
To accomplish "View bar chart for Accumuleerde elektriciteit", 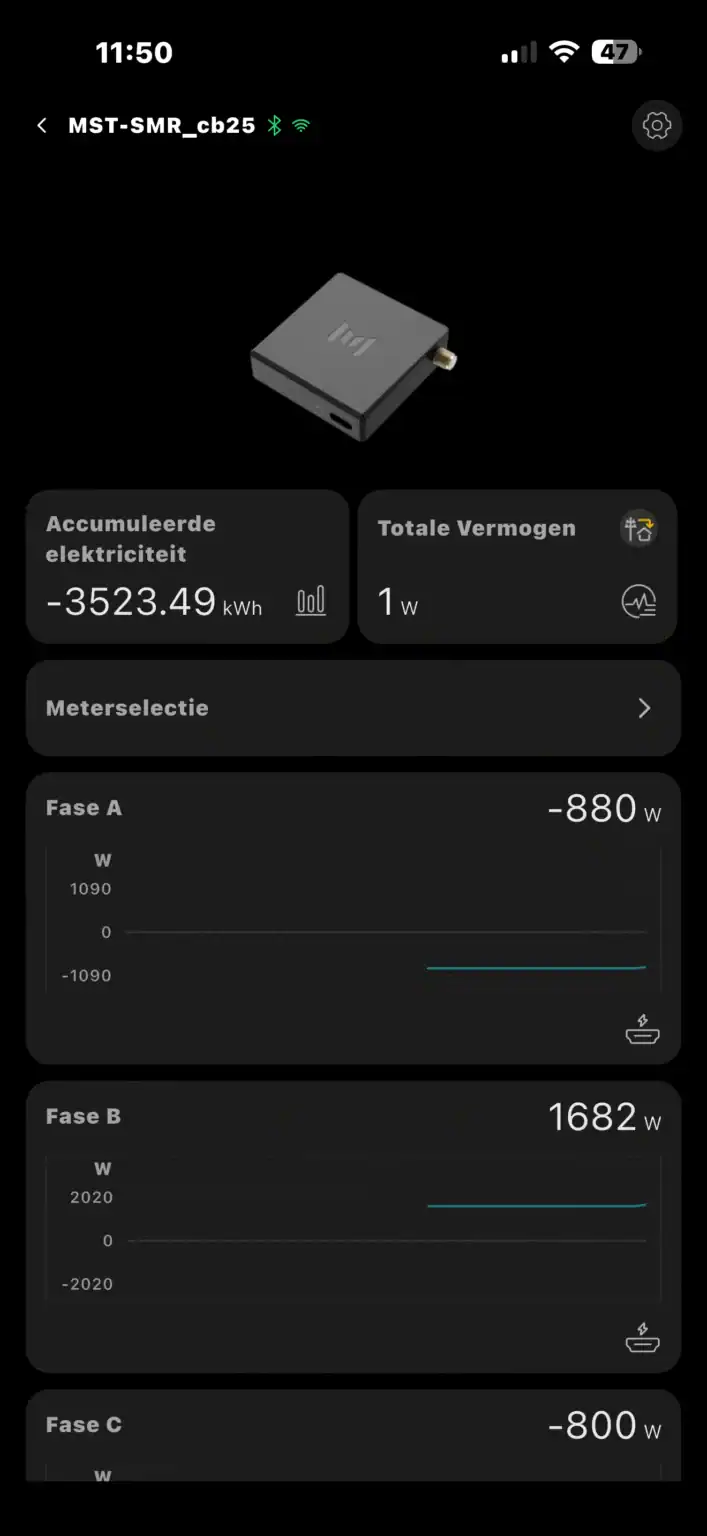I will click(x=311, y=601).
